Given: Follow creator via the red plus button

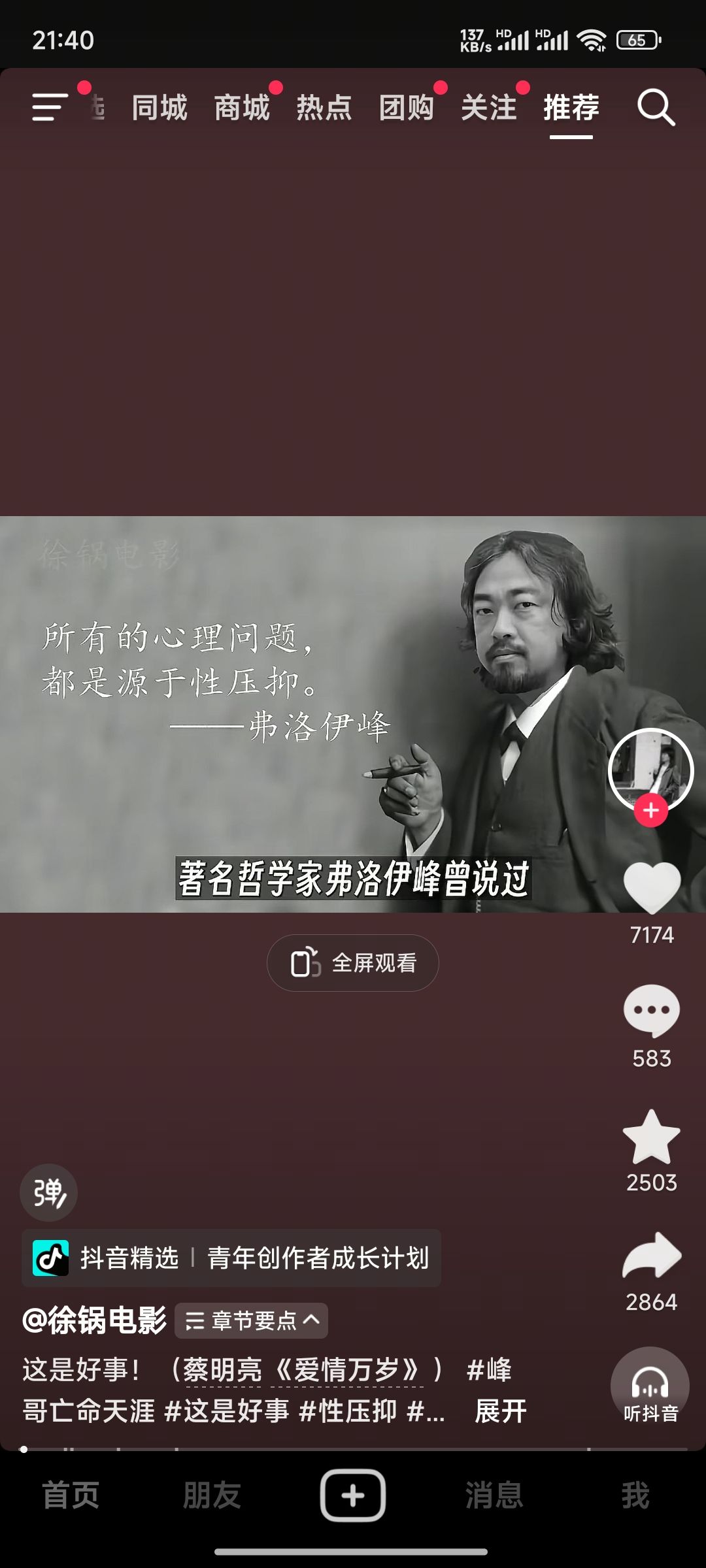Looking at the screenshot, I should [651, 811].
